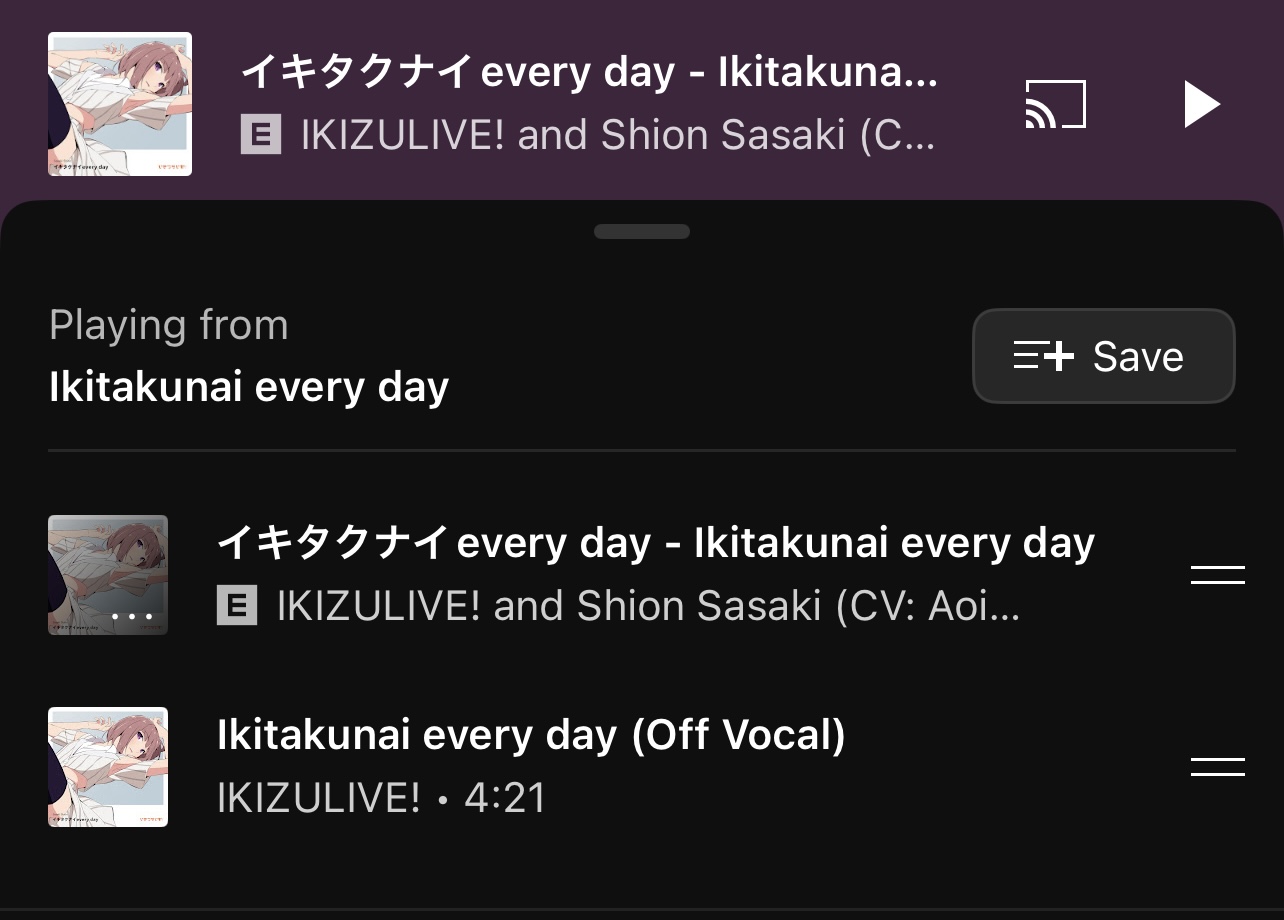
Task: Tap the queue sheet's top grabber handle
Action: [641, 232]
